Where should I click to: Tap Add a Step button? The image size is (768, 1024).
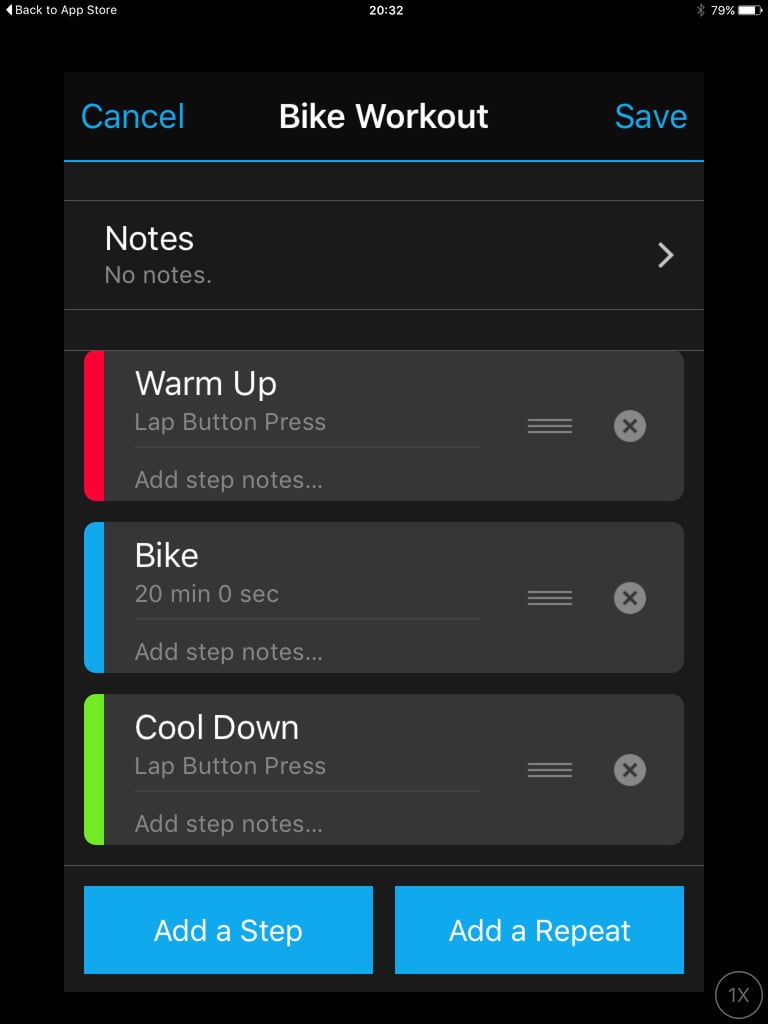point(228,930)
